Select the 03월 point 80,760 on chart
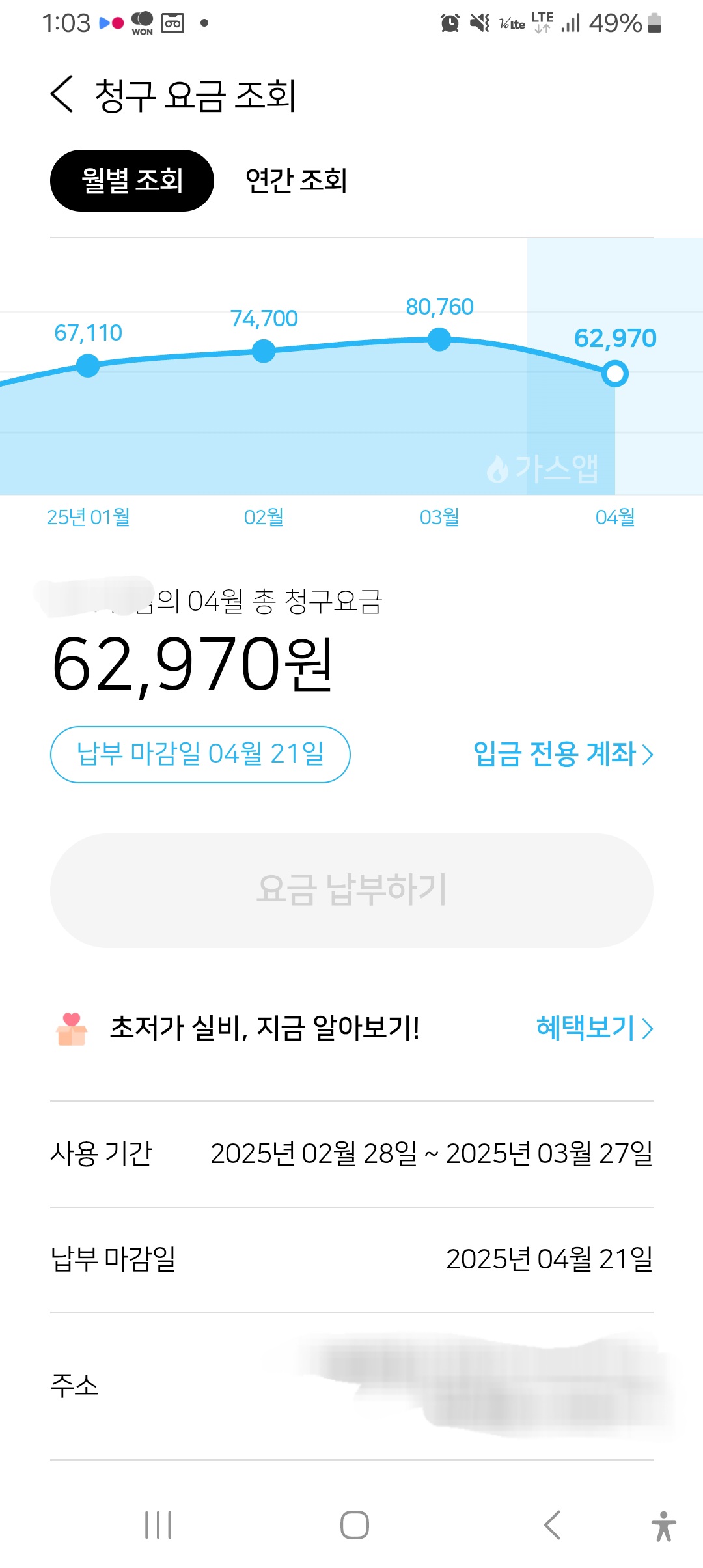 [x=439, y=339]
